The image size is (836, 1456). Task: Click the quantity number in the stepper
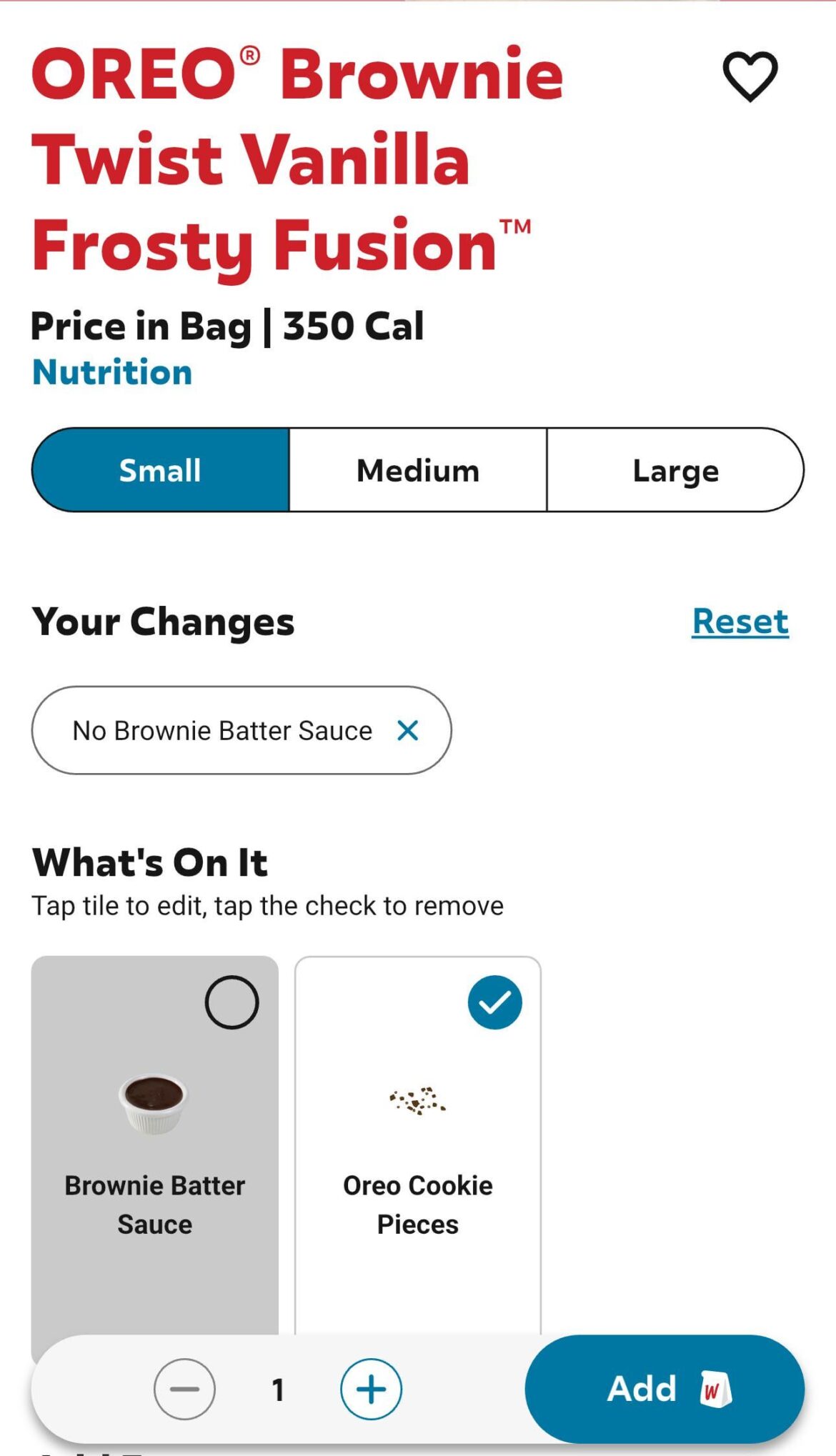coord(278,1388)
